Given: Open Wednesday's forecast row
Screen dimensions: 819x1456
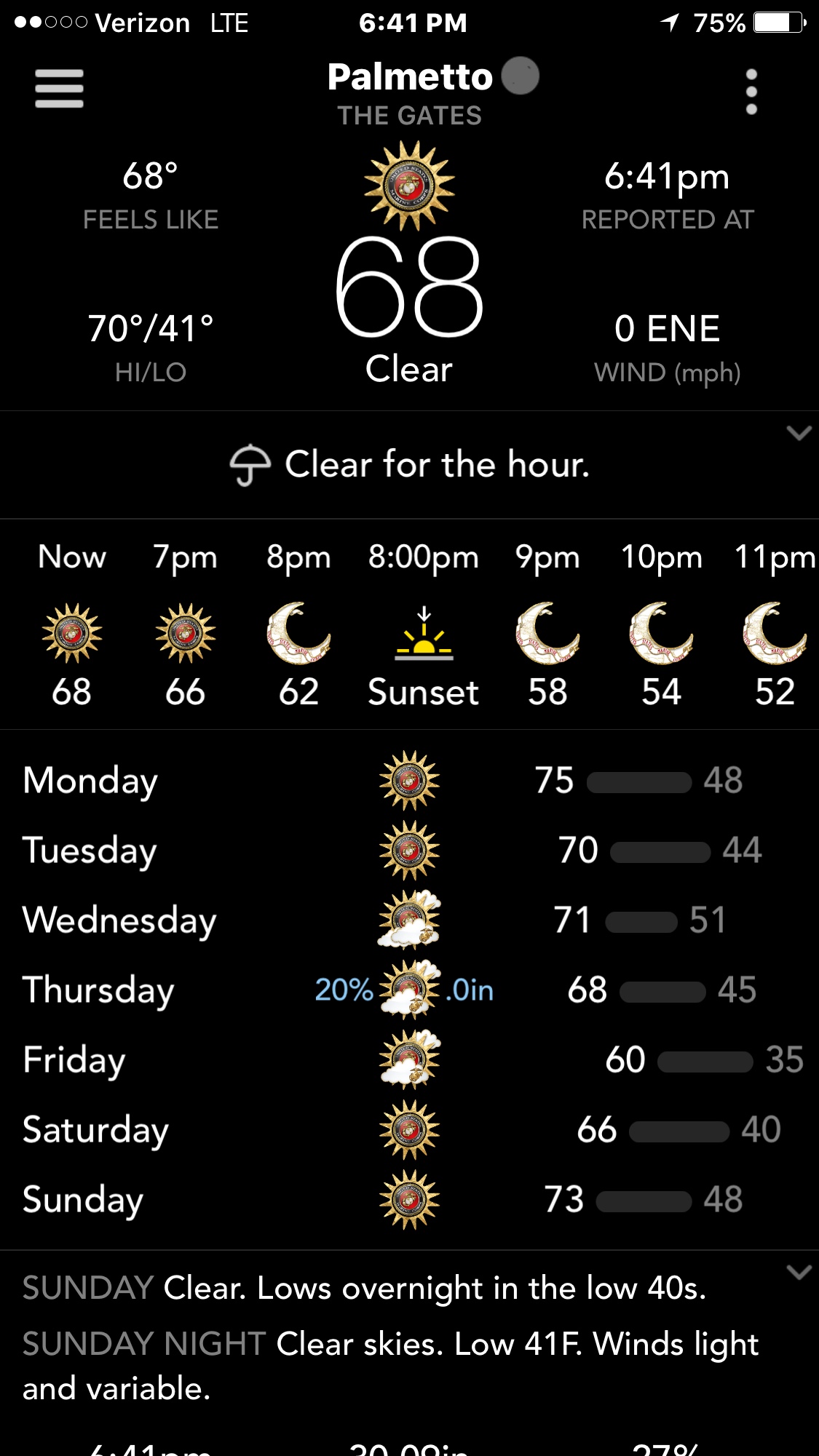Looking at the screenshot, I should (x=409, y=920).
